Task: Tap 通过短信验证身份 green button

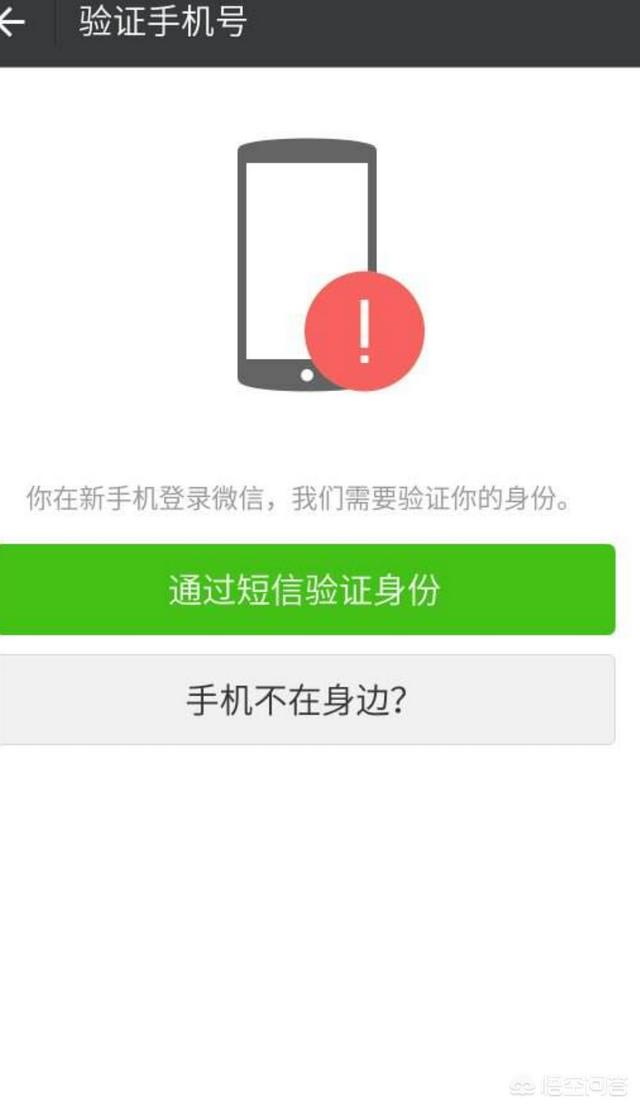Action: [304, 590]
